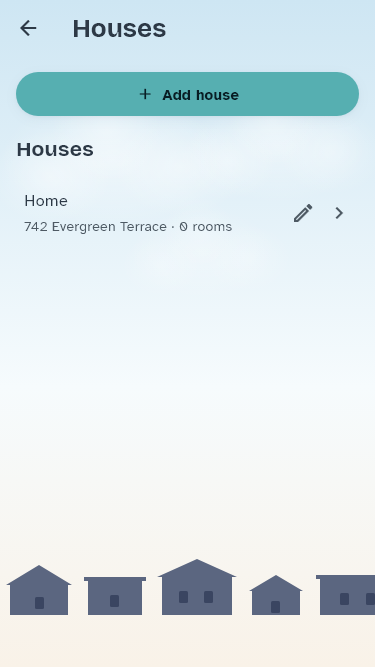Image resolution: width=375 pixels, height=667 pixels.
Task: Open the Home house at 742 Evergreen Terrace
Action: pyautogui.click(x=188, y=213)
